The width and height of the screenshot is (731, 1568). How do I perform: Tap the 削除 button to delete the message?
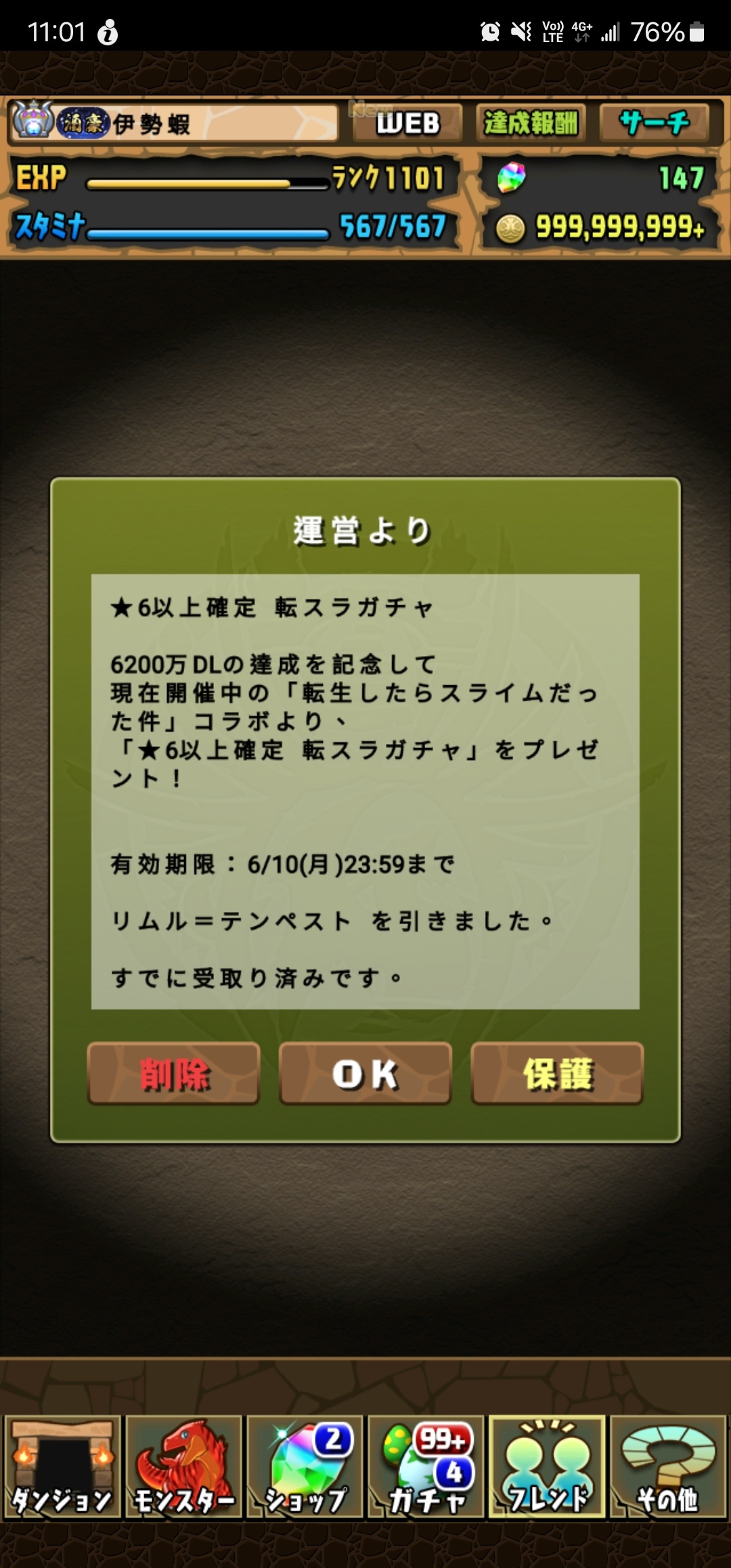[x=173, y=1074]
